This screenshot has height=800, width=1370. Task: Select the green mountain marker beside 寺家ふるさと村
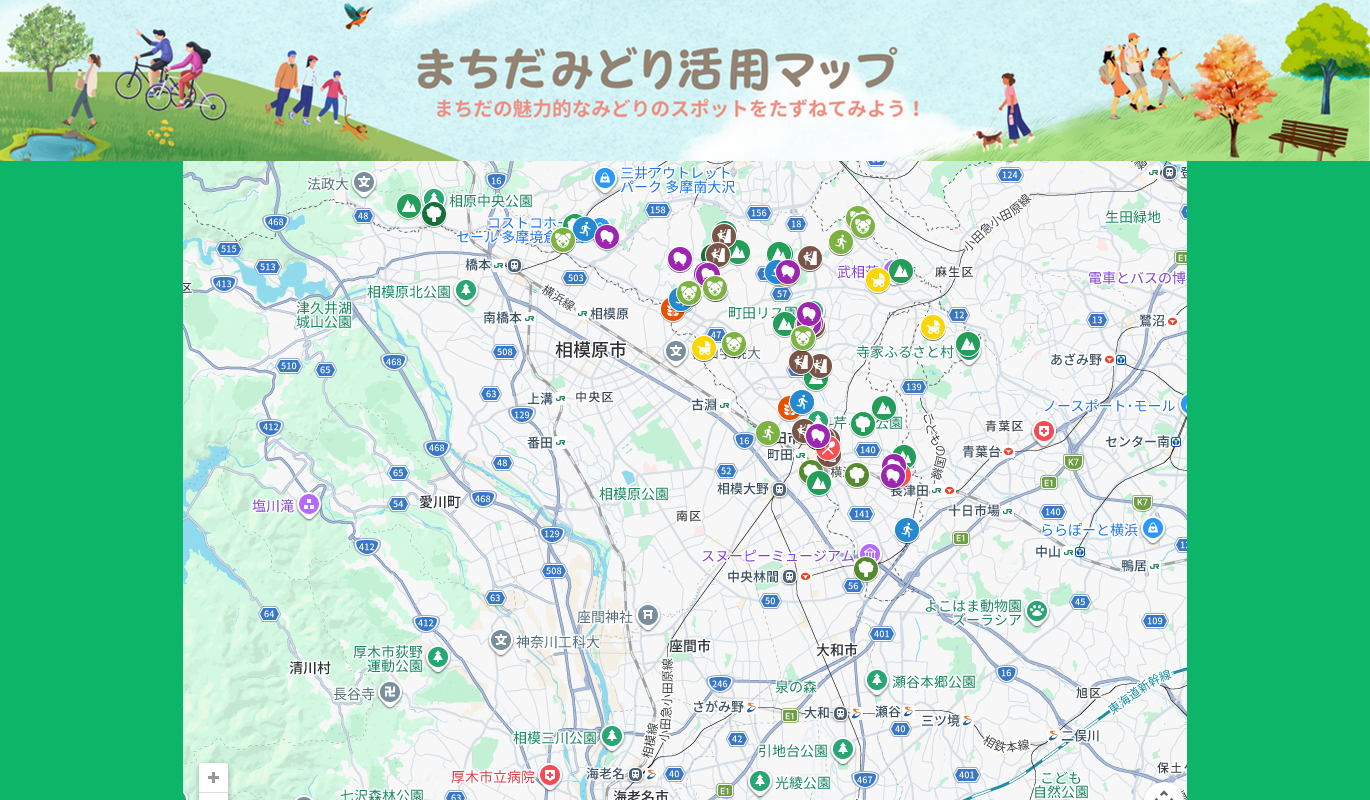tap(967, 345)
